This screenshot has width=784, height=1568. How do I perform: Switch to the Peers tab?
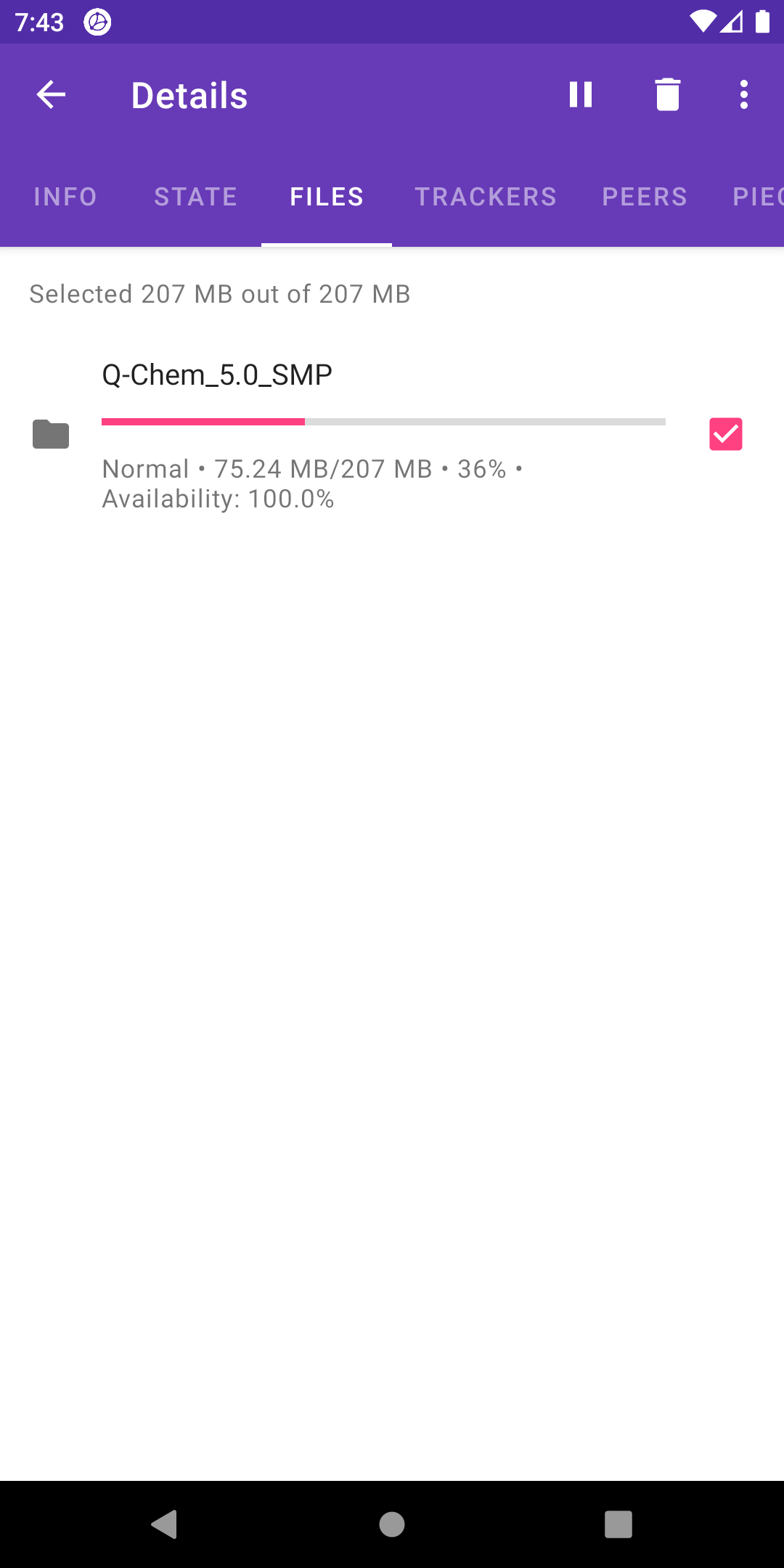point(645,197)
